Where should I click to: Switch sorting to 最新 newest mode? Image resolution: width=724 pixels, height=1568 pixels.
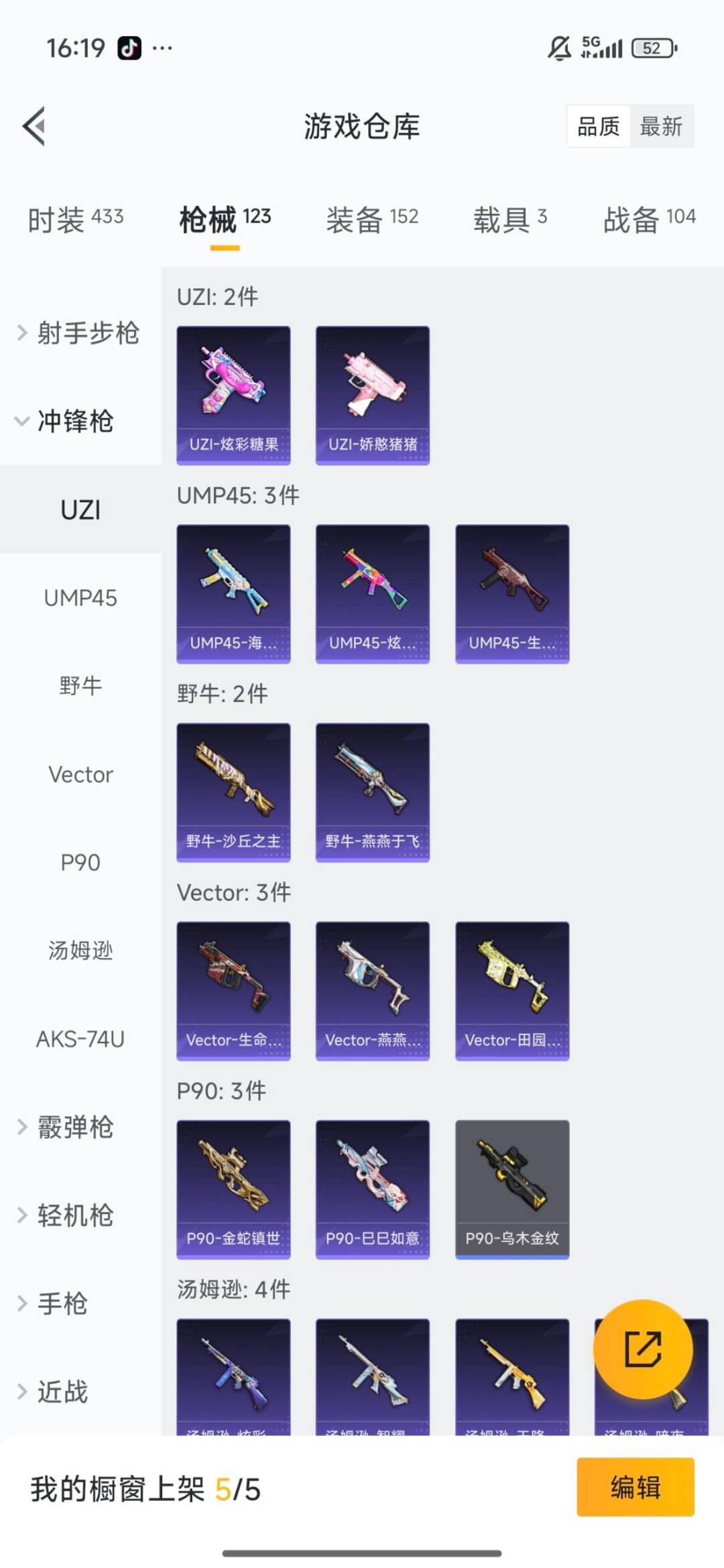click(x=661, y=127)
